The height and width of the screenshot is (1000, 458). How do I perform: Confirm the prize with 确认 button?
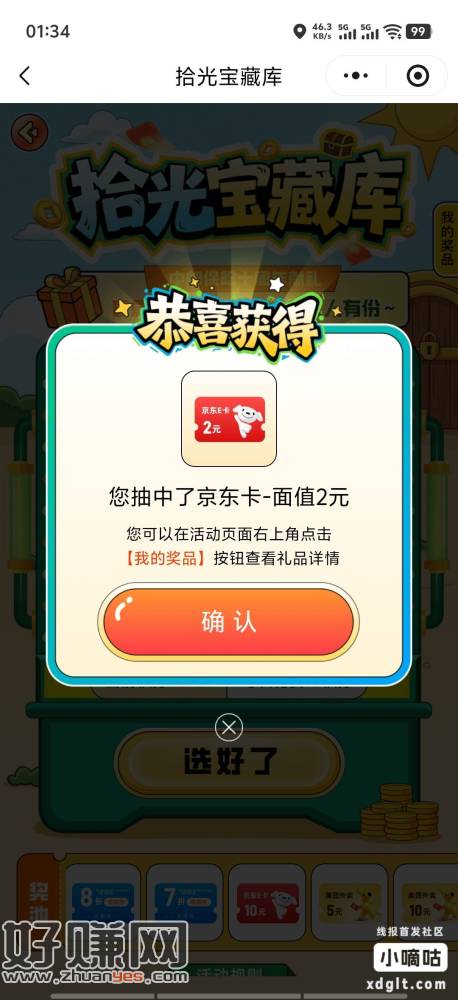(228, 621)
